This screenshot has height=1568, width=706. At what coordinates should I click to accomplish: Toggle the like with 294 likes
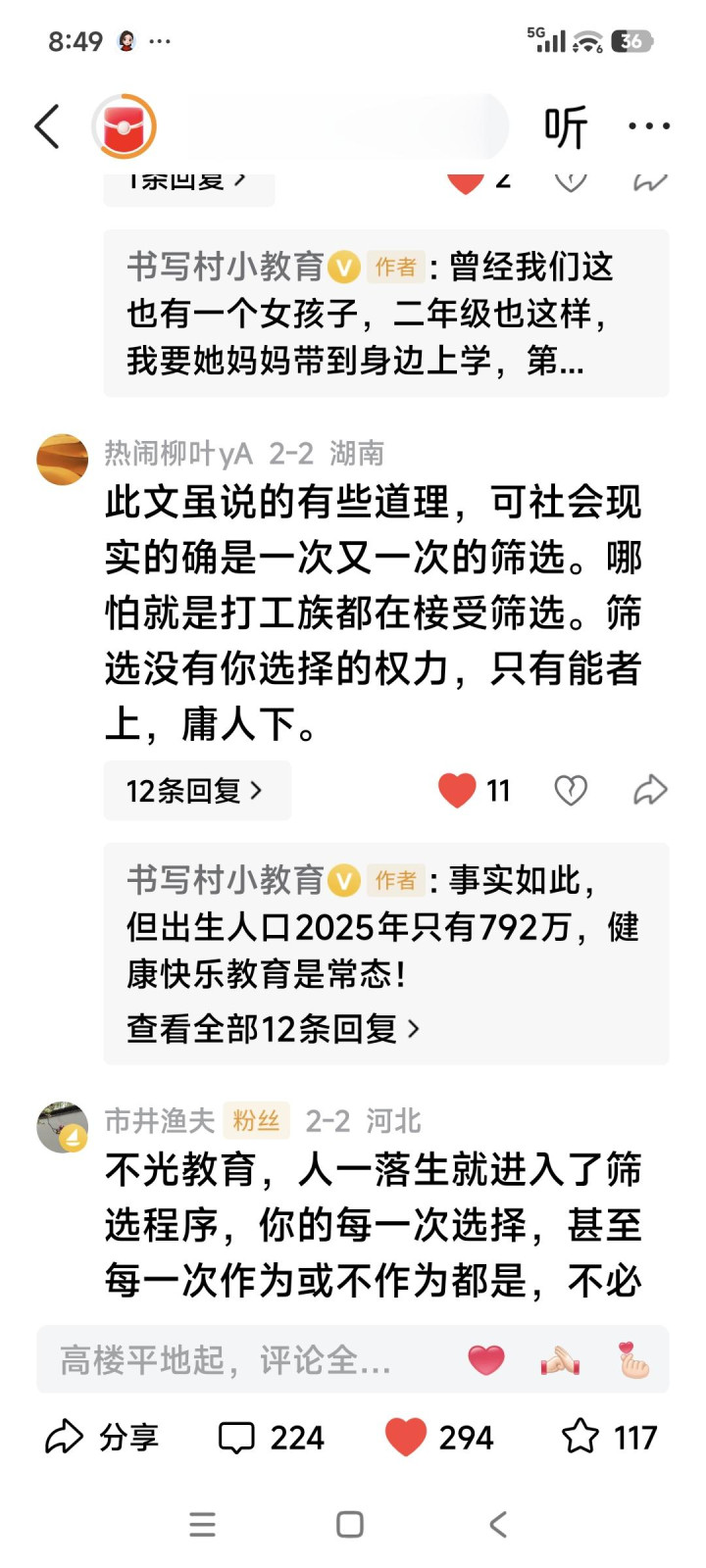[x=439, y=1438]
